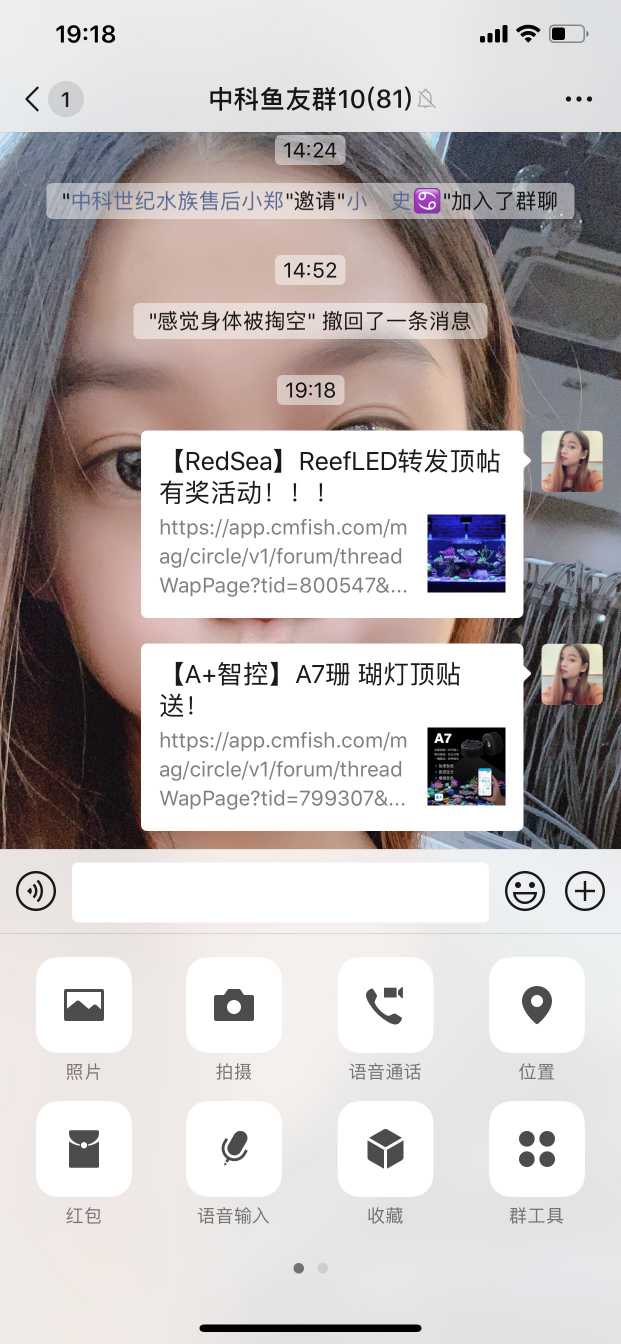Share your 位置 location
The width and height of the screenshot is (621, 1344).
point(536,1005)
